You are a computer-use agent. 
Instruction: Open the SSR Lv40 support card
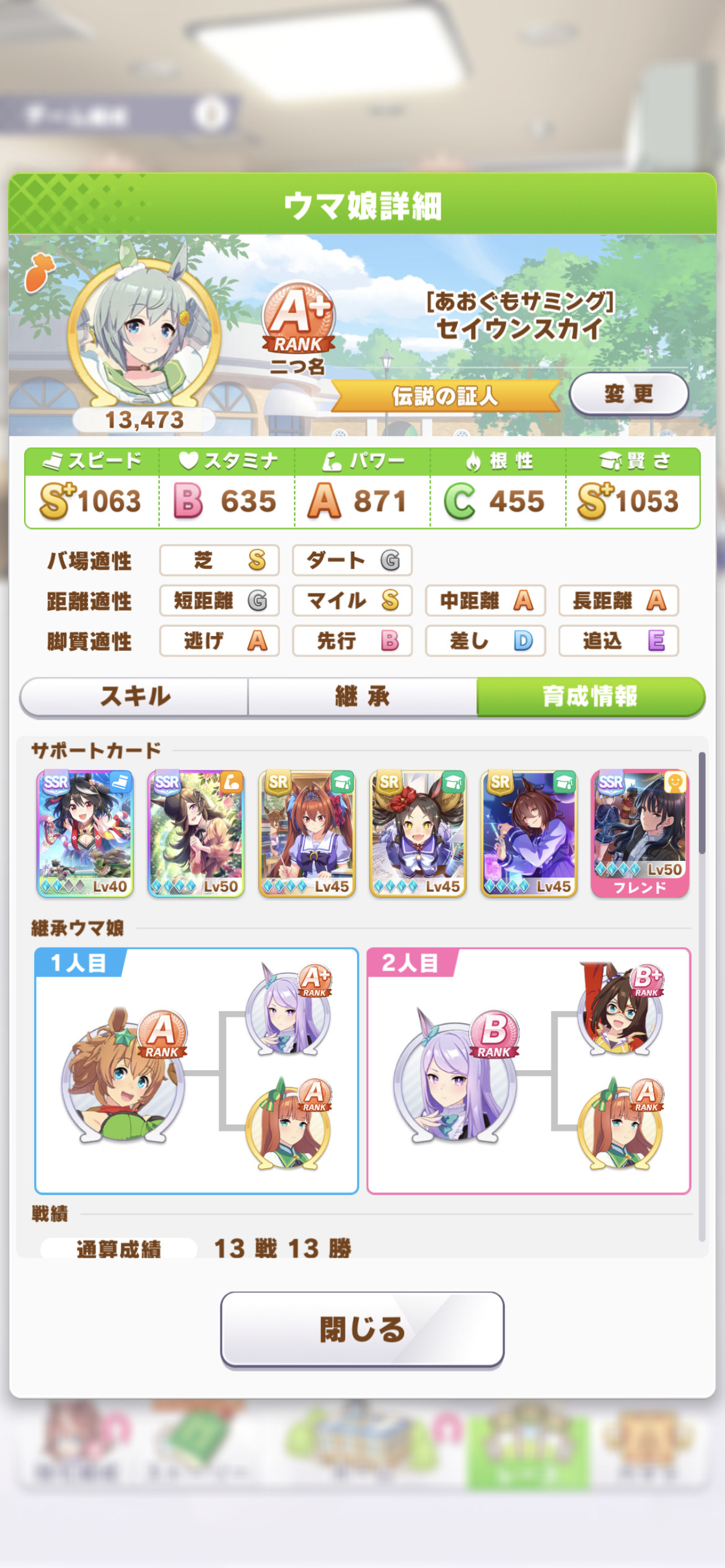click(x=85, y=834)
